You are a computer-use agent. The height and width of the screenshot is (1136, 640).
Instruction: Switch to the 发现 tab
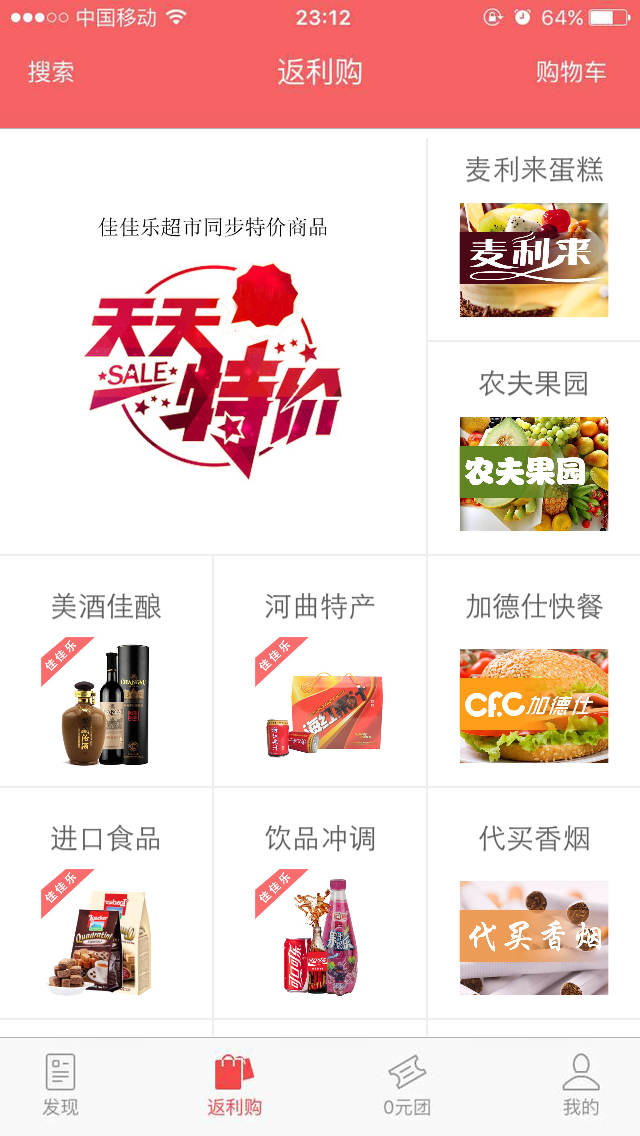pyautogui.click(x=60, y=1085)
